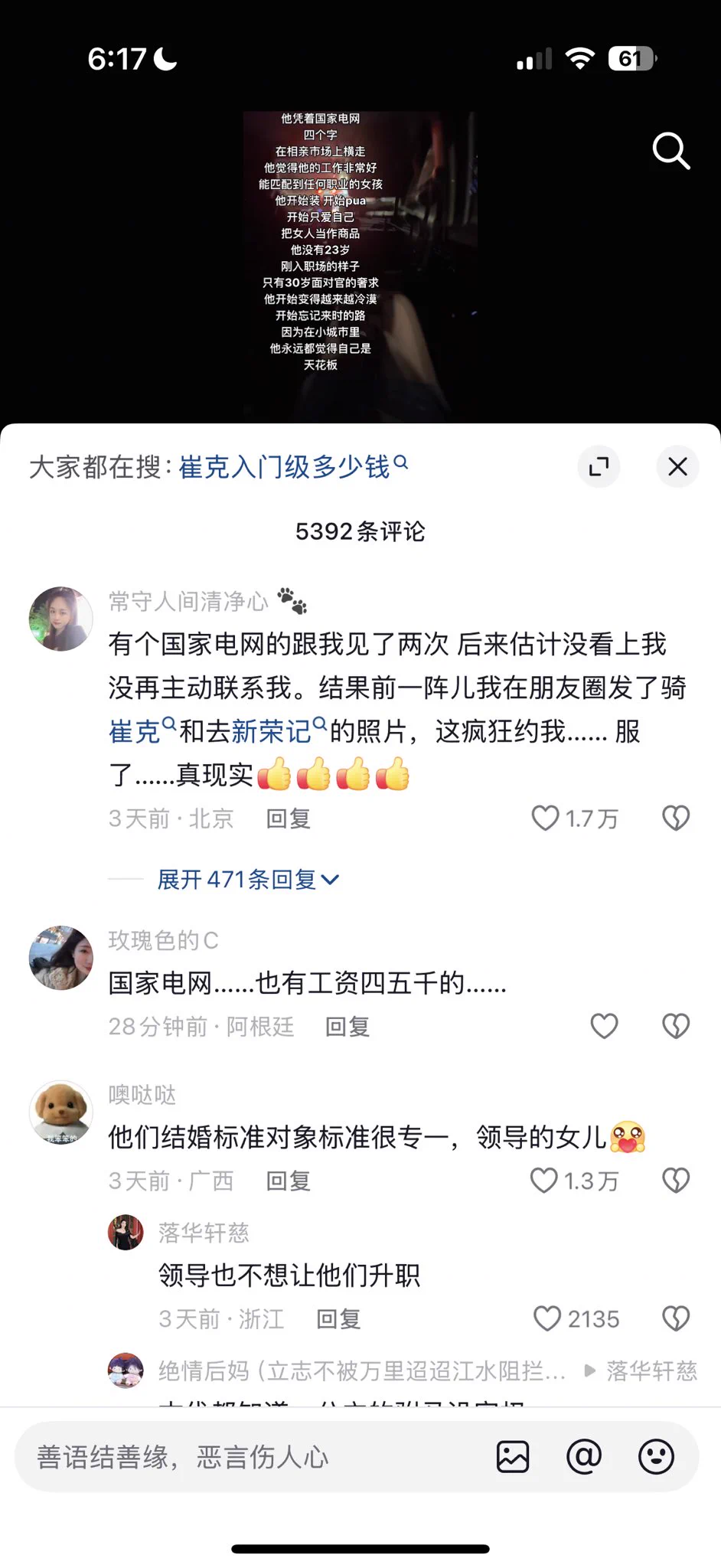The height and width of the screenshot is (1568, 721).
Task: Like the comment by 常守人间清净心
Action: click(x=546, y=818)
